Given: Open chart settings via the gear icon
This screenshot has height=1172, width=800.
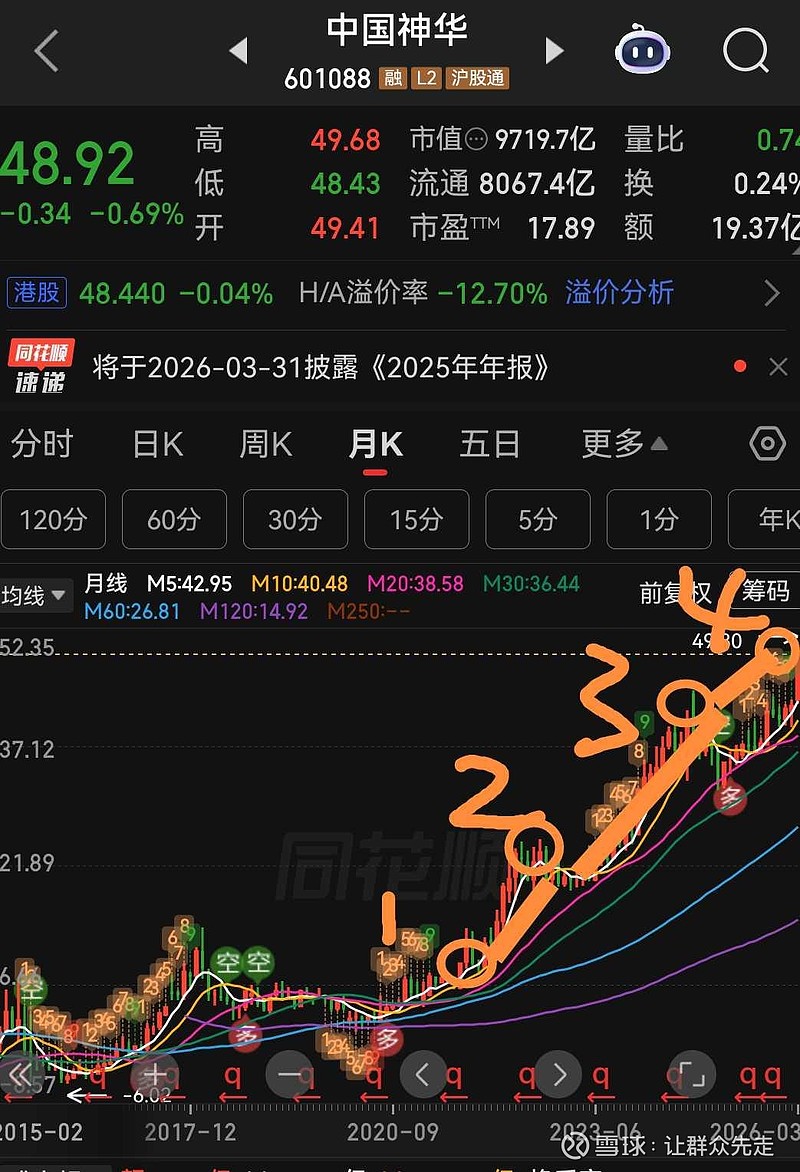Looking at the screenshot, I should click(766, 443).
